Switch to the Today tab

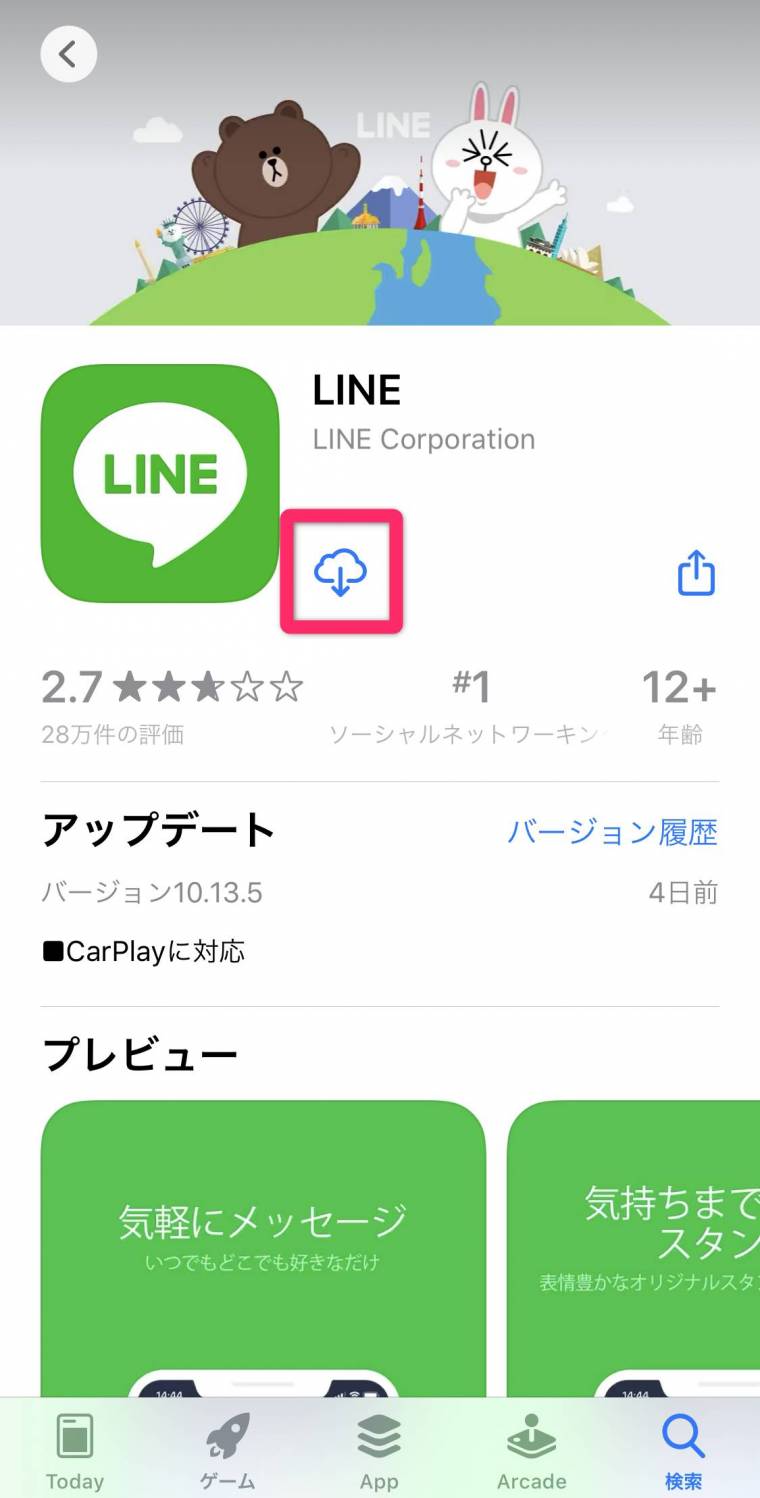tap(75, 1452)
